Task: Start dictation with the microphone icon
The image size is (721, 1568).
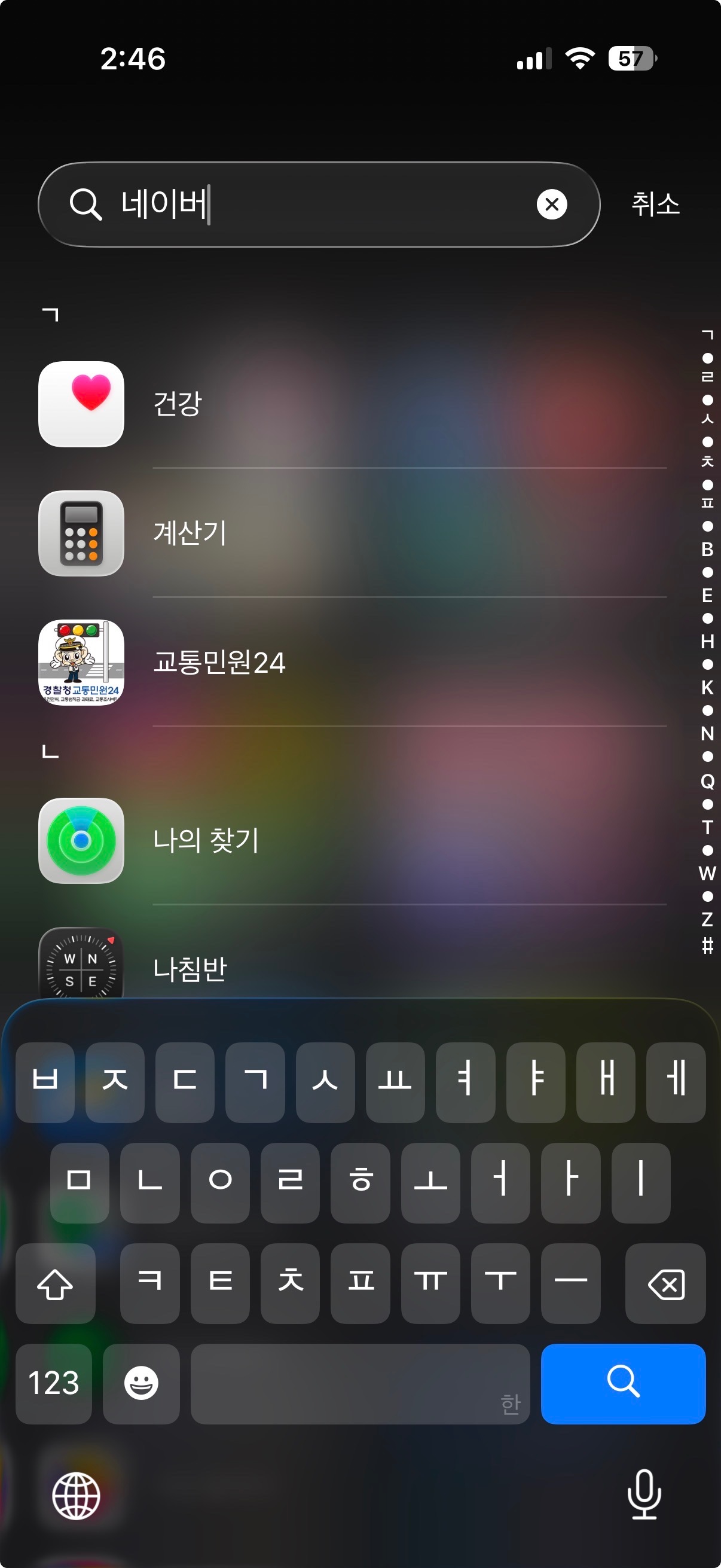Action: [x=644, y=1495]
